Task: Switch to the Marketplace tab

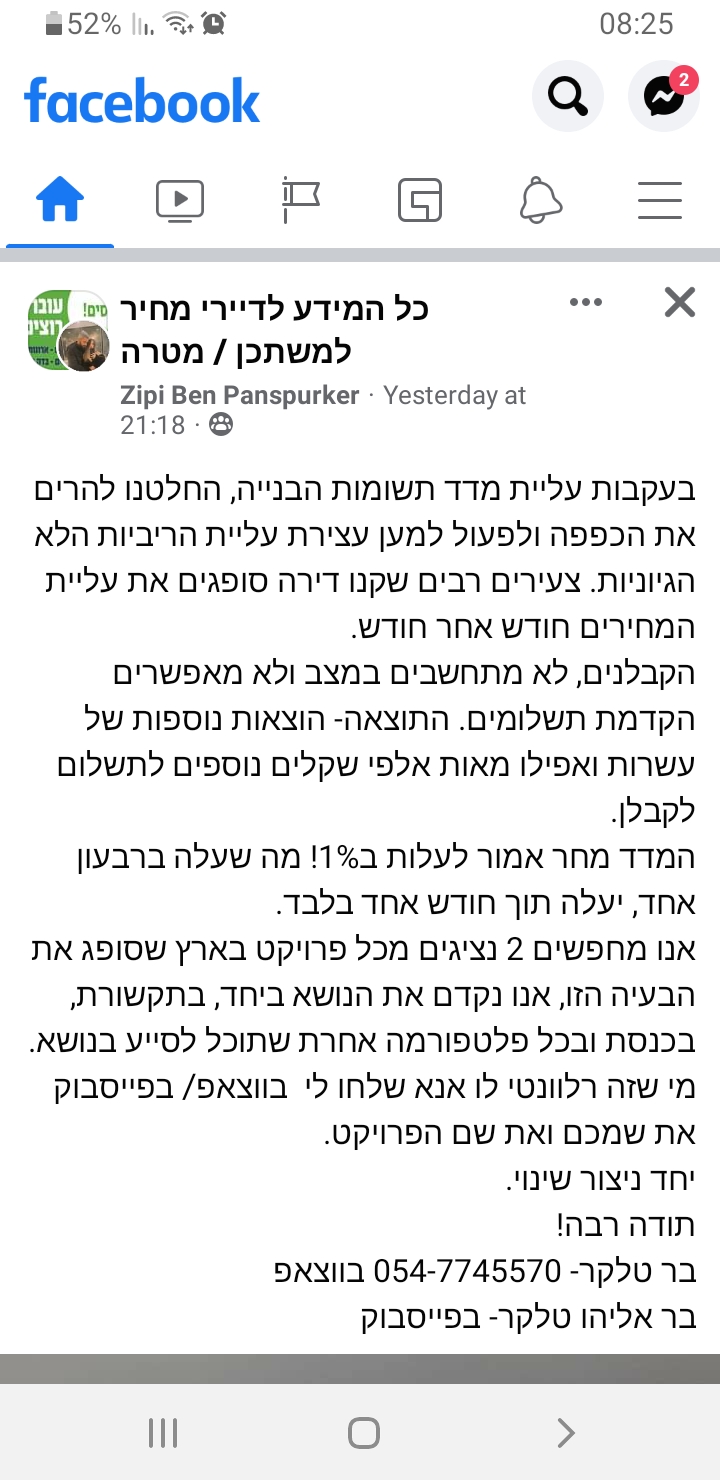Action: coord(420,201)
